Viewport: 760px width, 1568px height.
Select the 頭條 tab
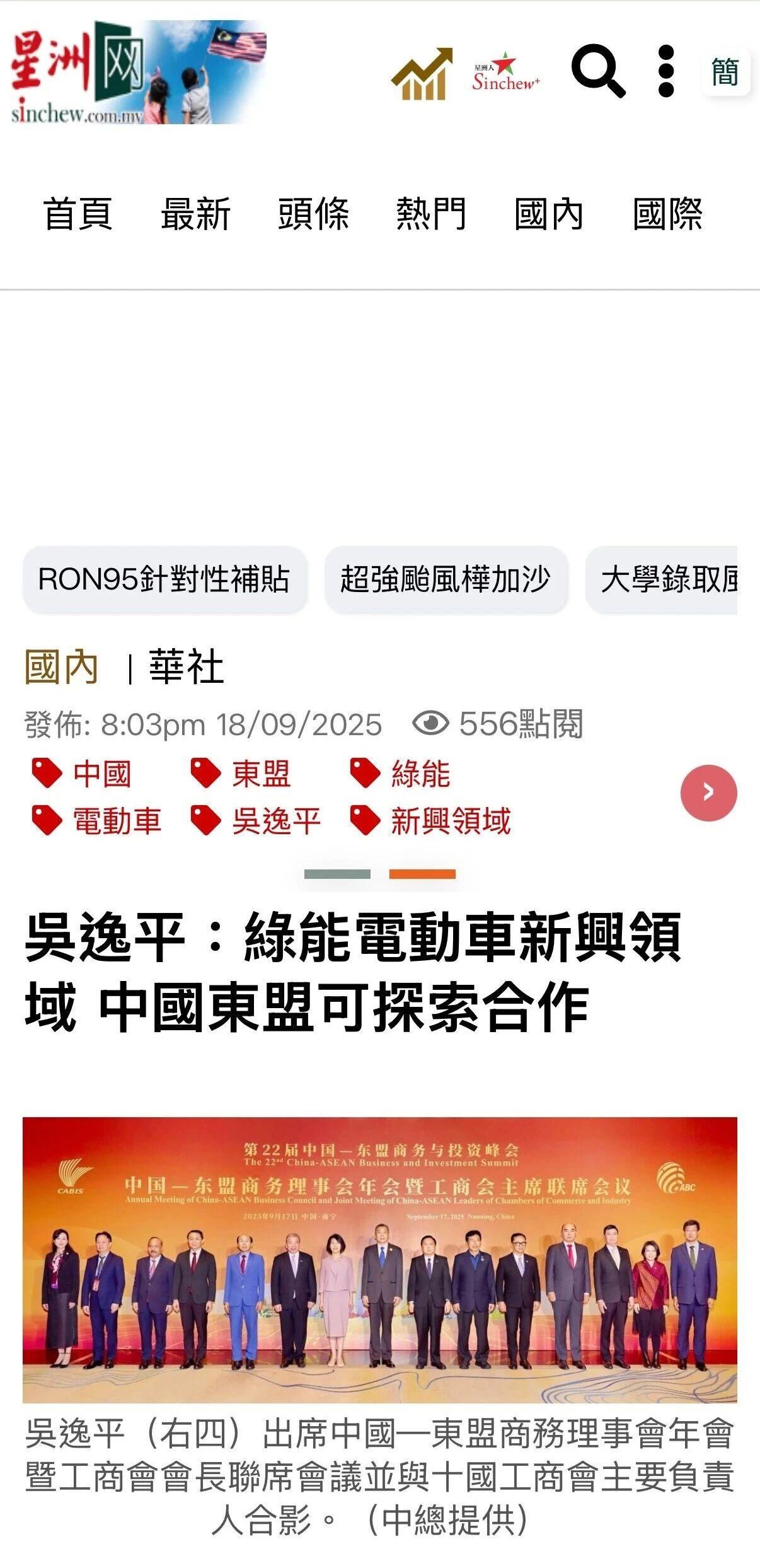[x=314, y=214]
